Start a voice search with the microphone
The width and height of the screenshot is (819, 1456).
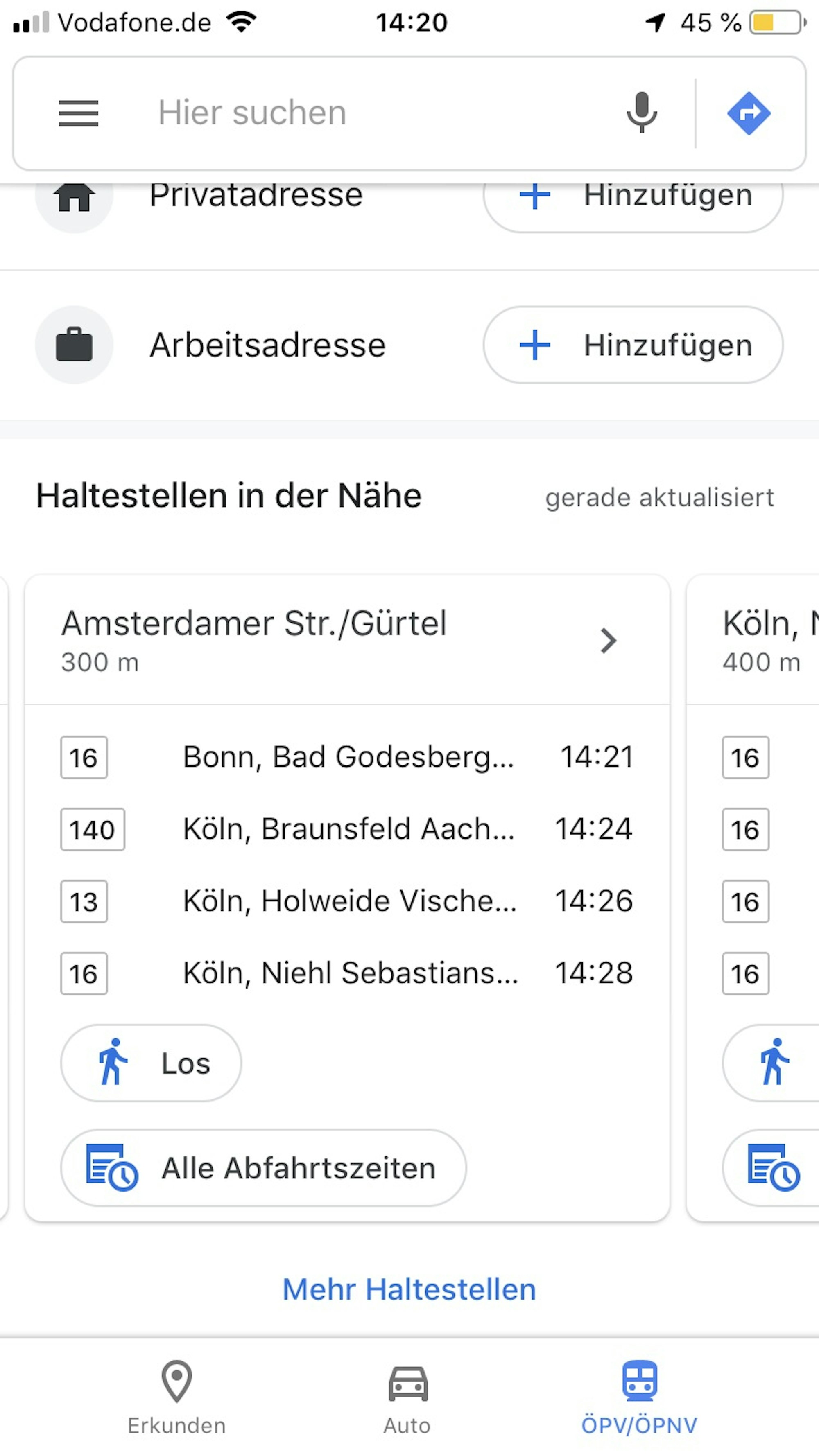[641, 113]
